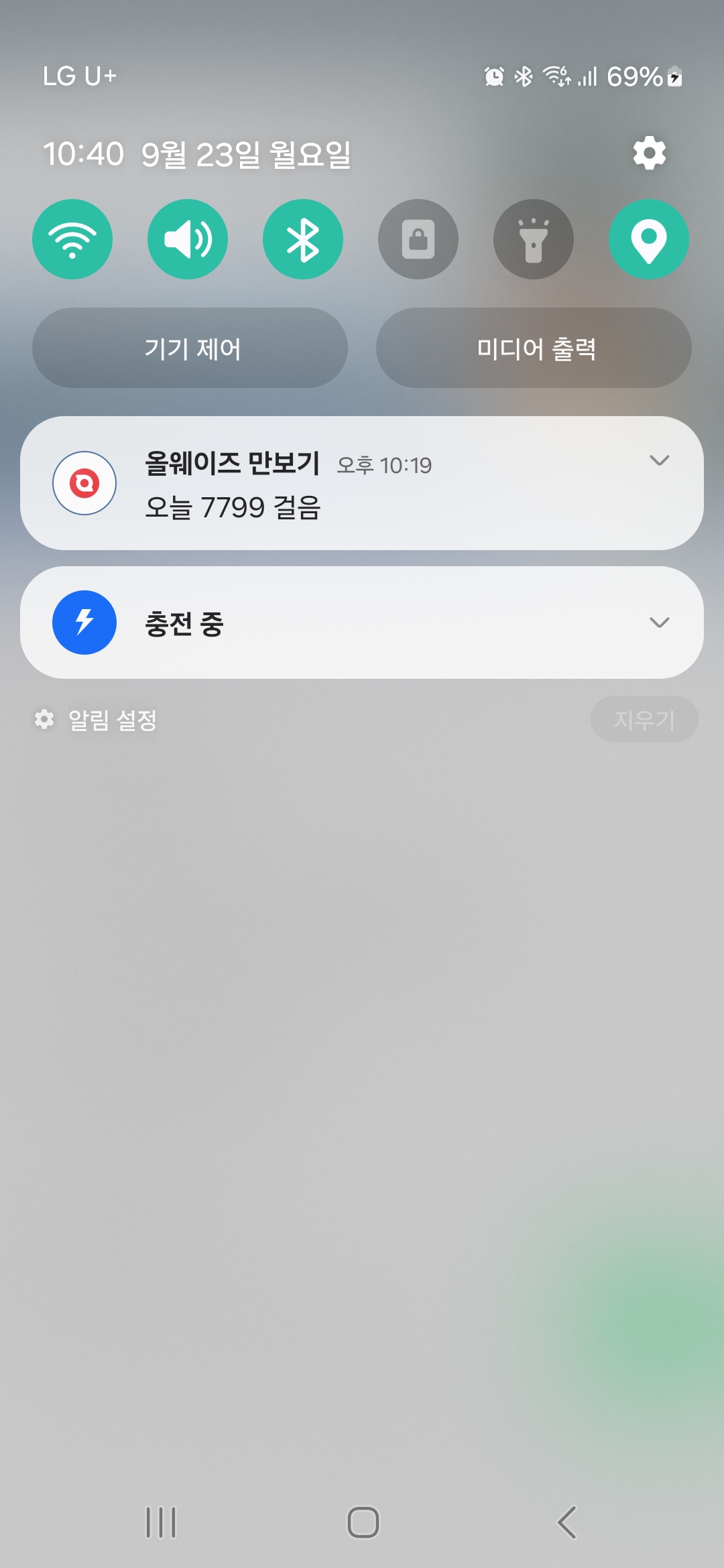
Task: Toggle screen rotation lock
Action: point(418,239)
